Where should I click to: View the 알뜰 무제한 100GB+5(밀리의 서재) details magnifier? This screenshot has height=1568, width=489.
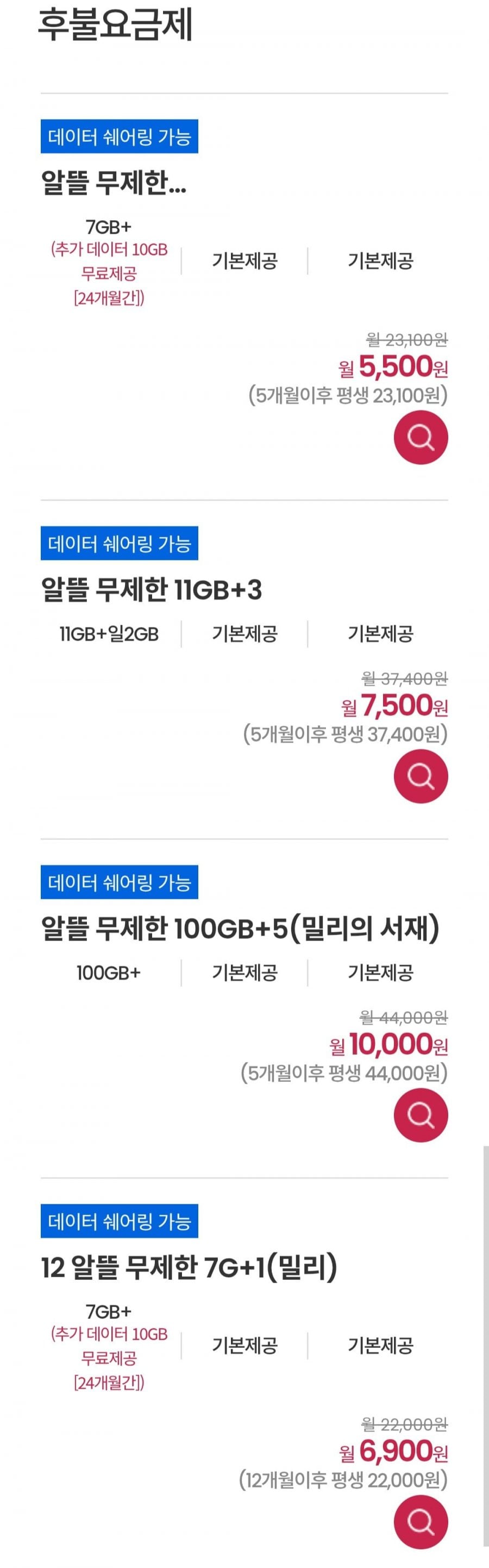(421, 1115)
